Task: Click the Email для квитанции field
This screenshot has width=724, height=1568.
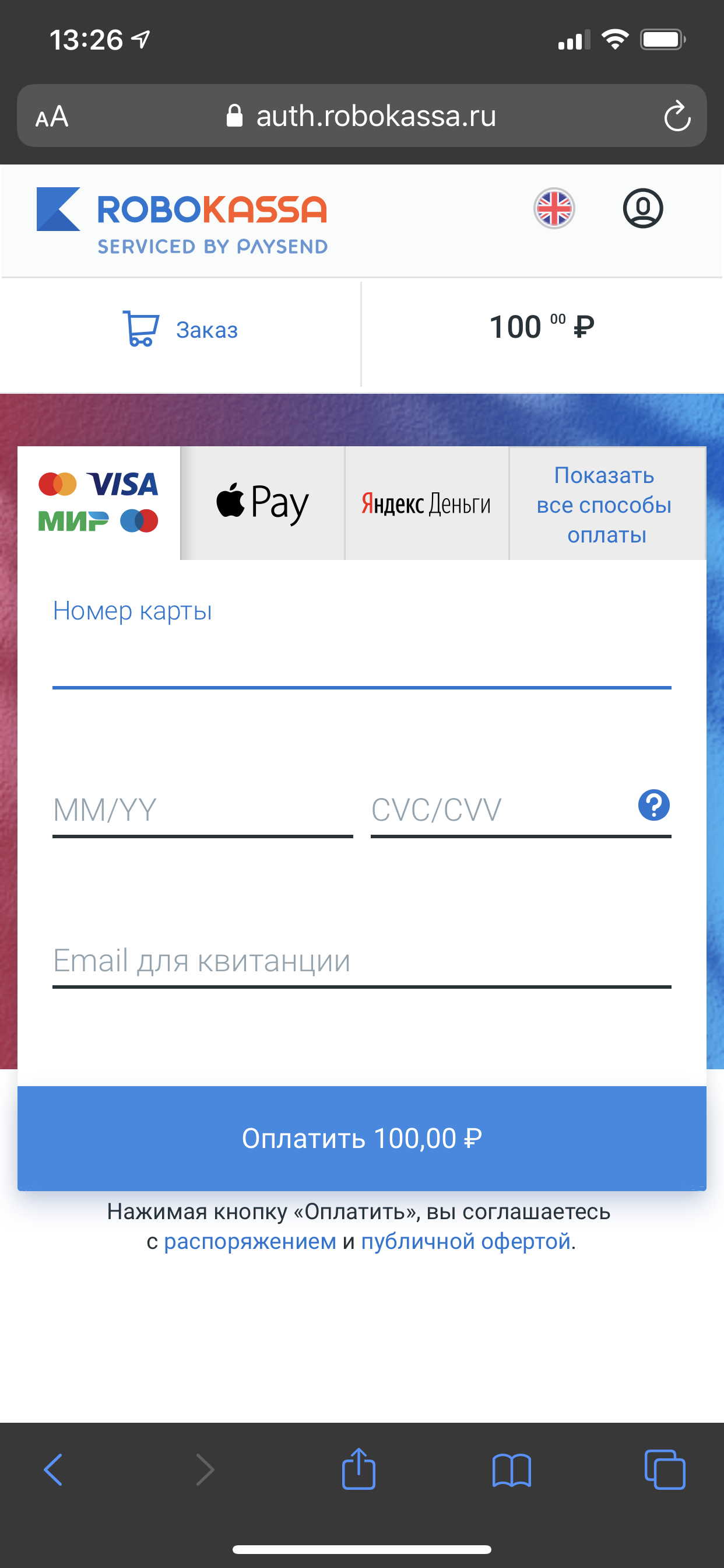Action: (361, 962)
